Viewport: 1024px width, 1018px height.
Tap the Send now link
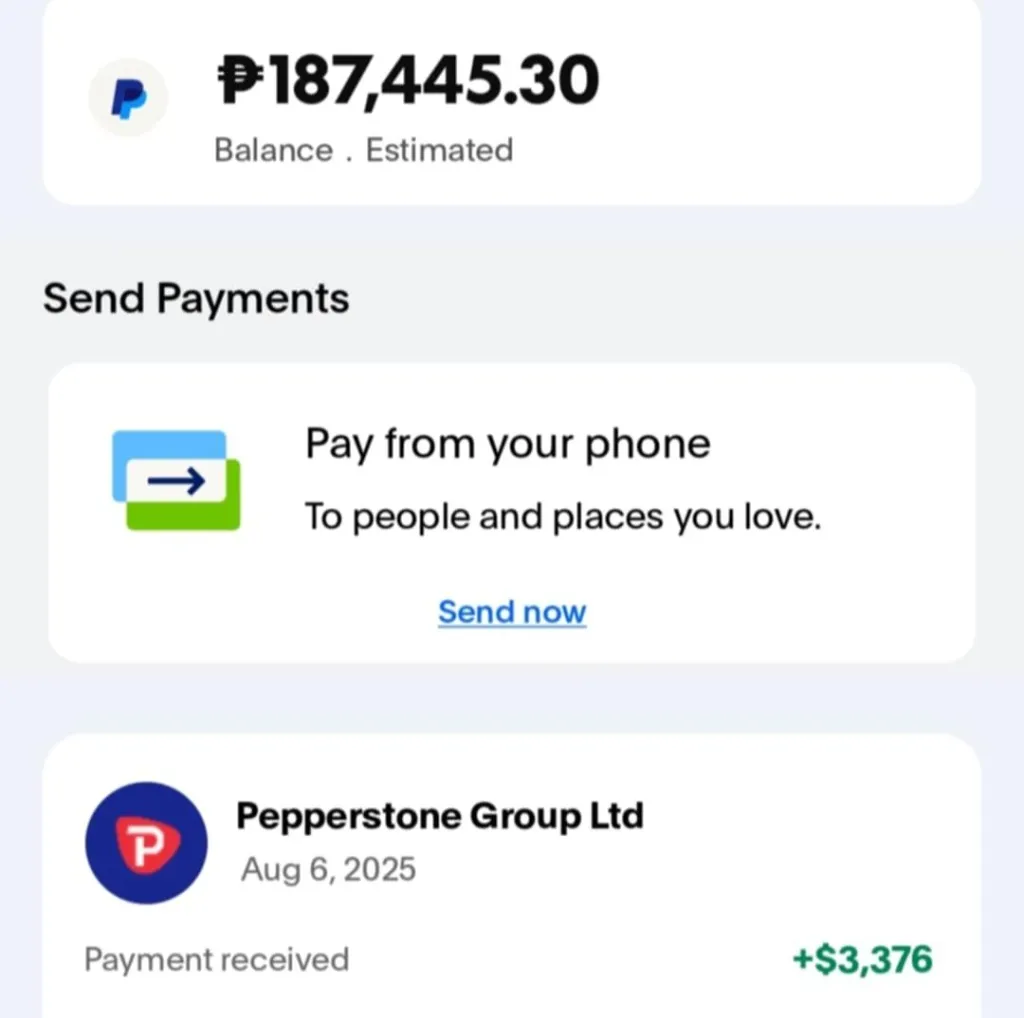pos(512,611)
